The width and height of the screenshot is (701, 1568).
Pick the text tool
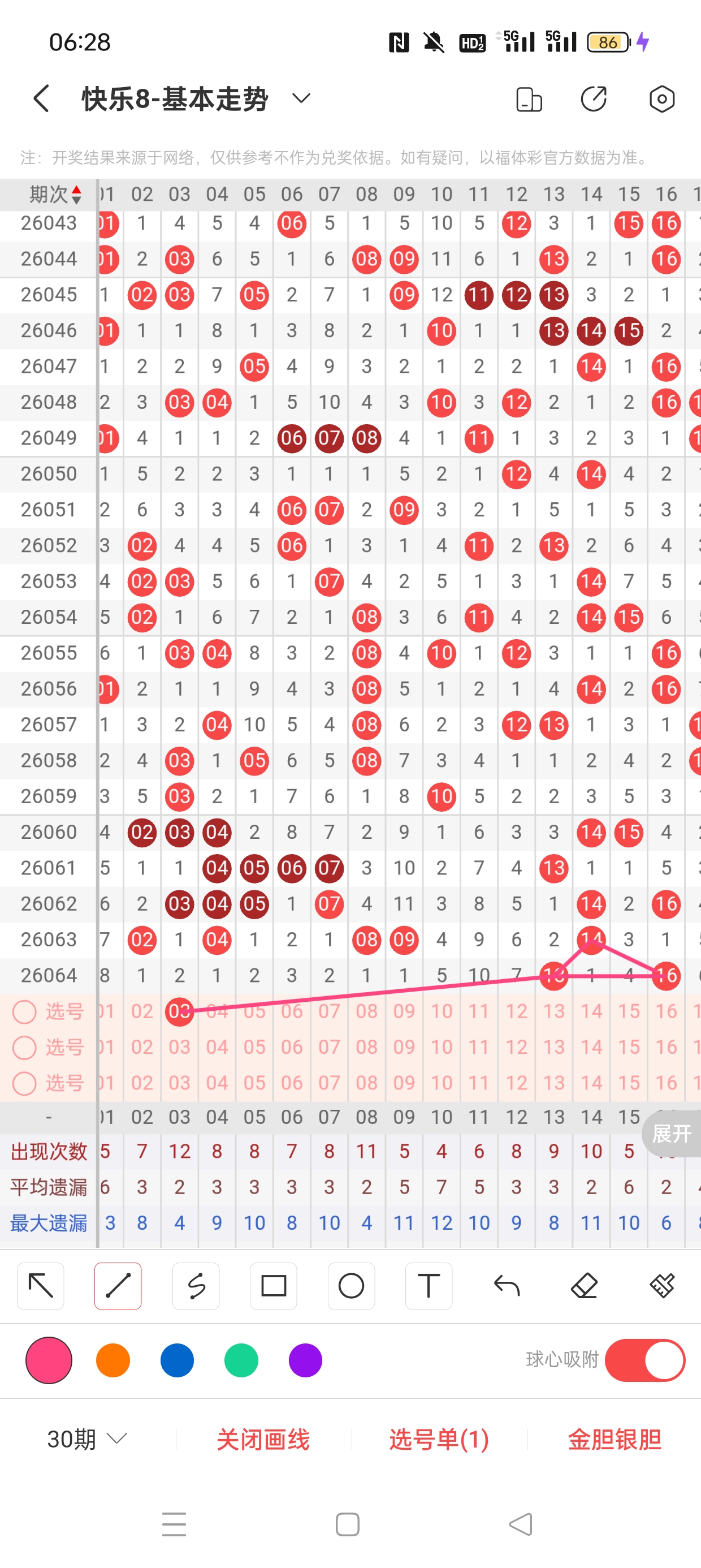429,1286
